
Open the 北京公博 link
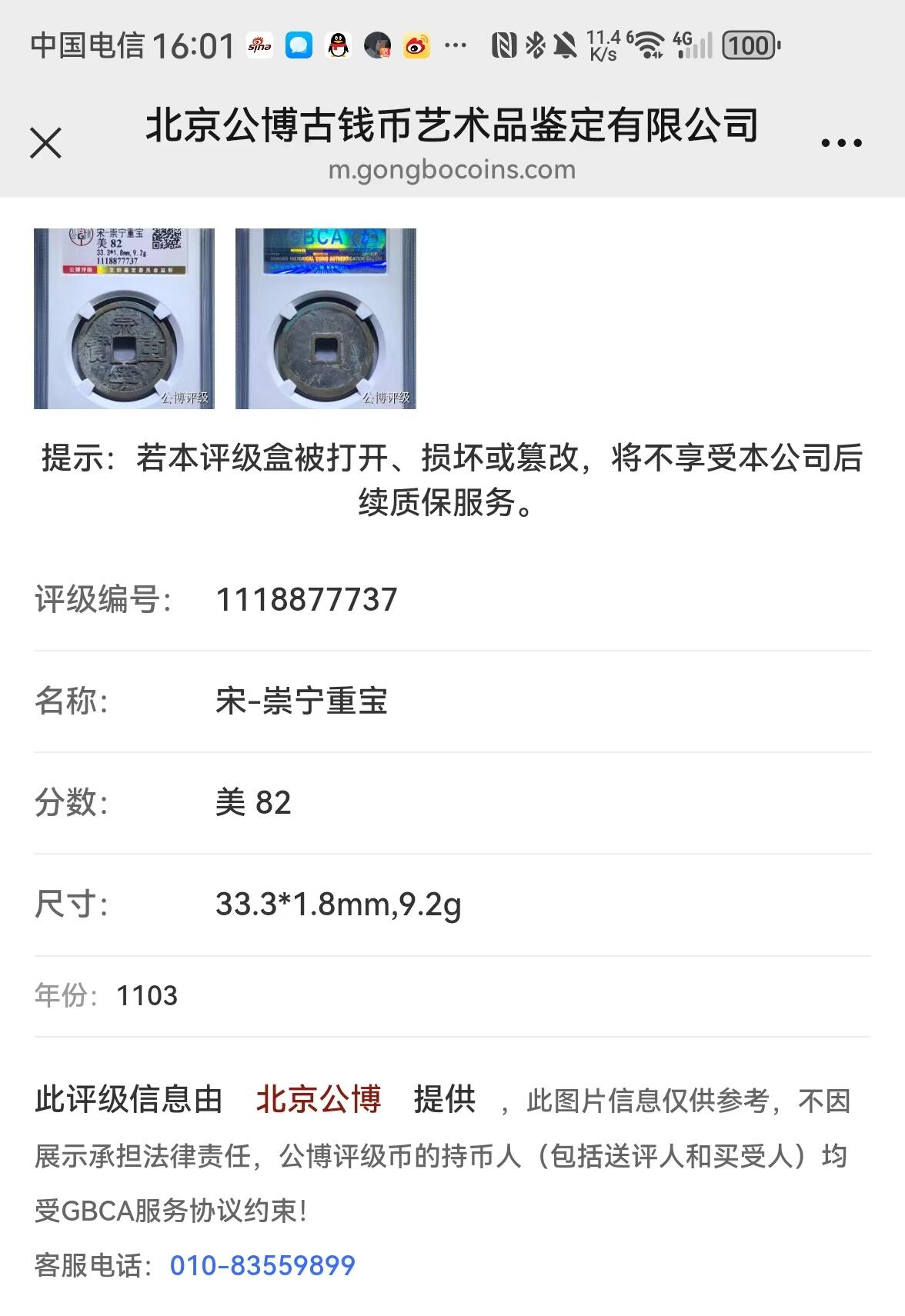tap(319, 1099)
